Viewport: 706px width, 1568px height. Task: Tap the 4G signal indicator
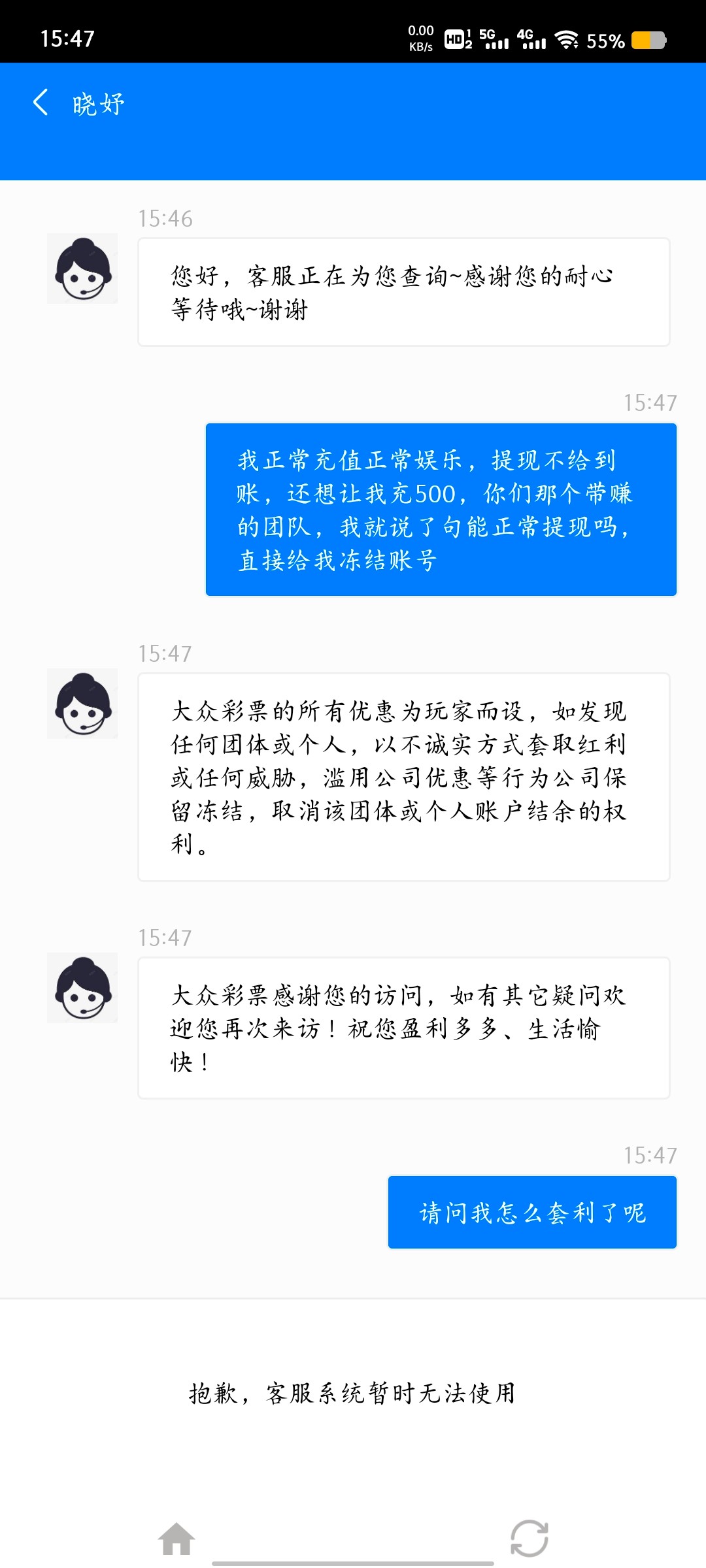pos(531,39)
